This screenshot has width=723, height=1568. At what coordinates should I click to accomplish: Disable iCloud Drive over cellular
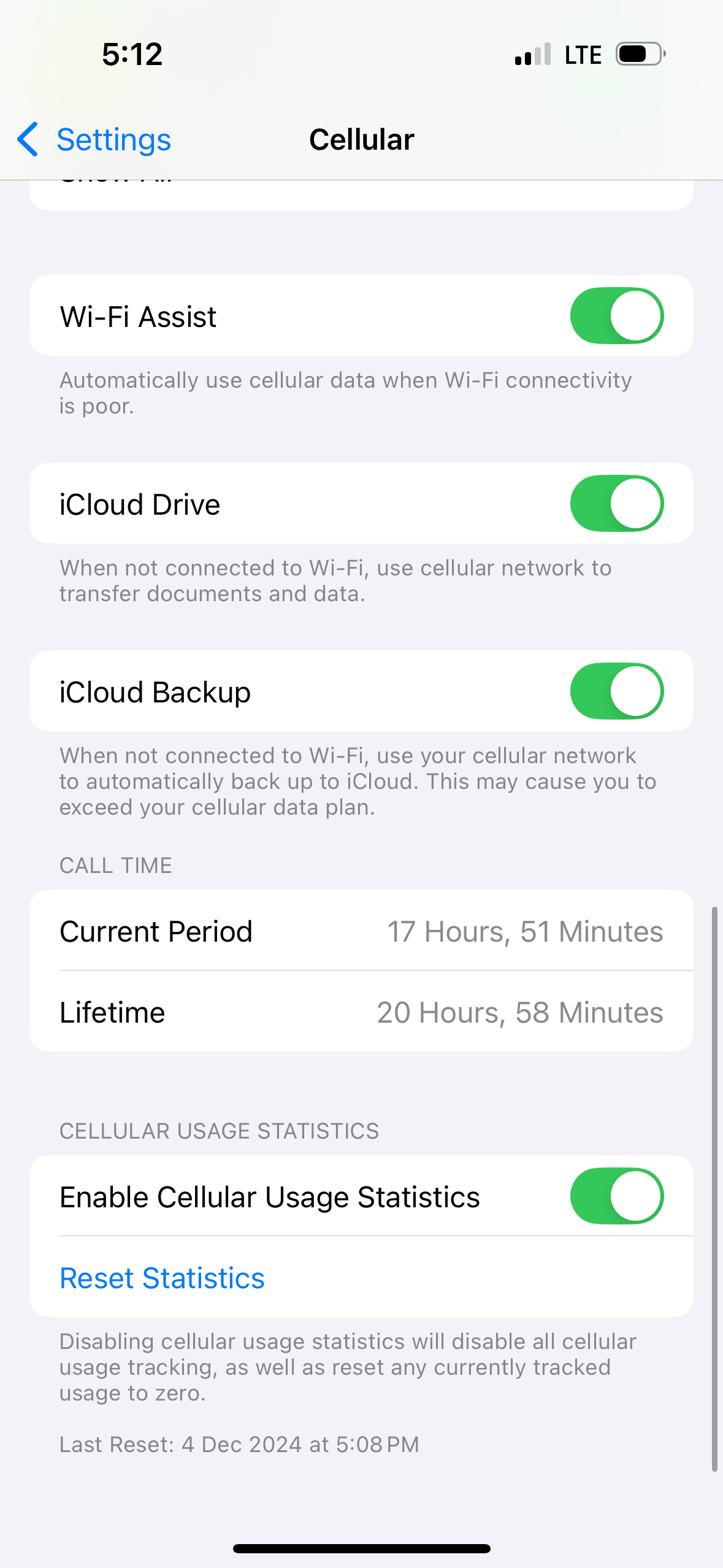(616, 503)
